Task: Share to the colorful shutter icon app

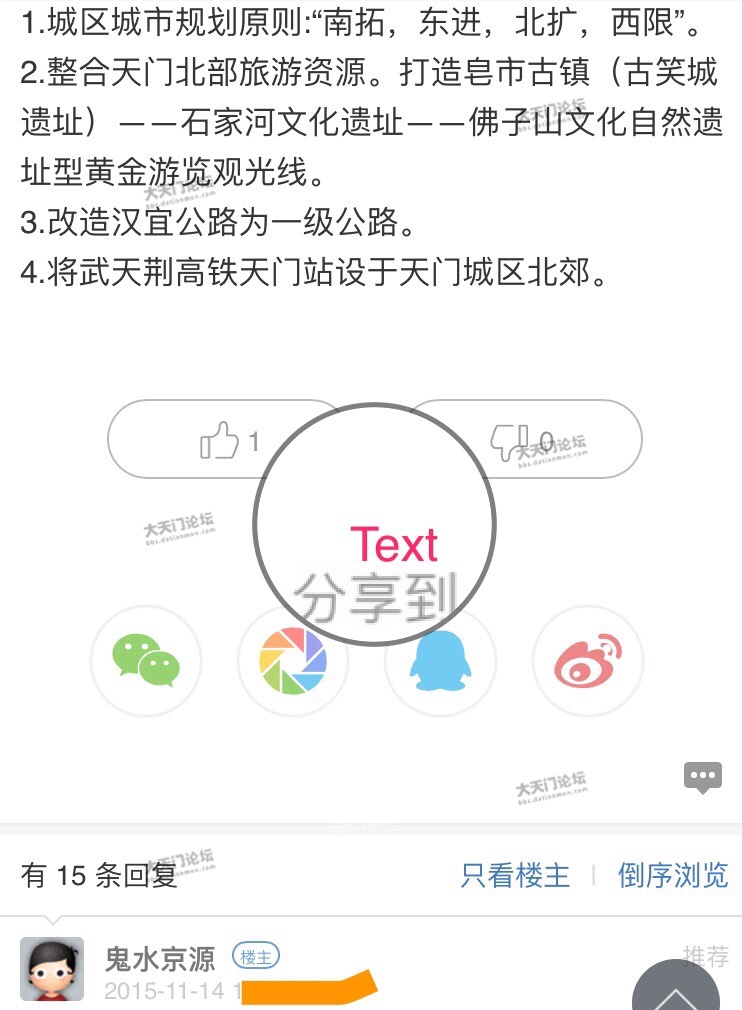Action: [292, 661]
